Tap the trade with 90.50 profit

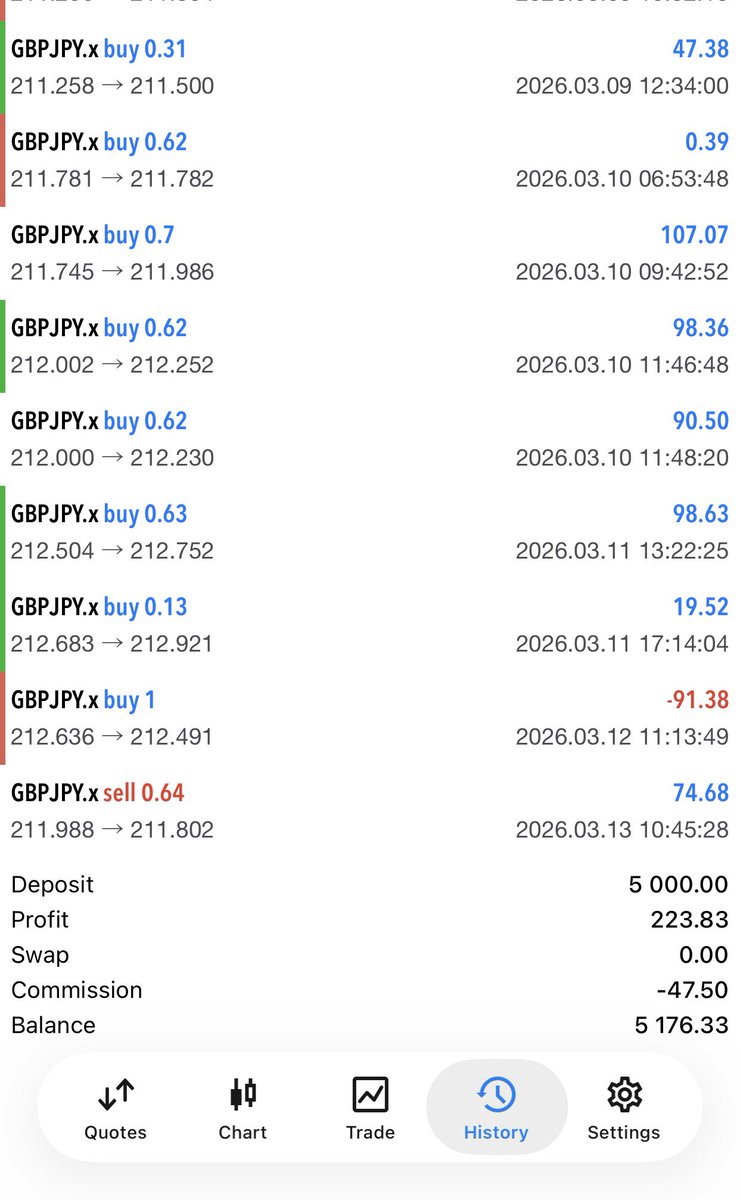coord(370,439)
